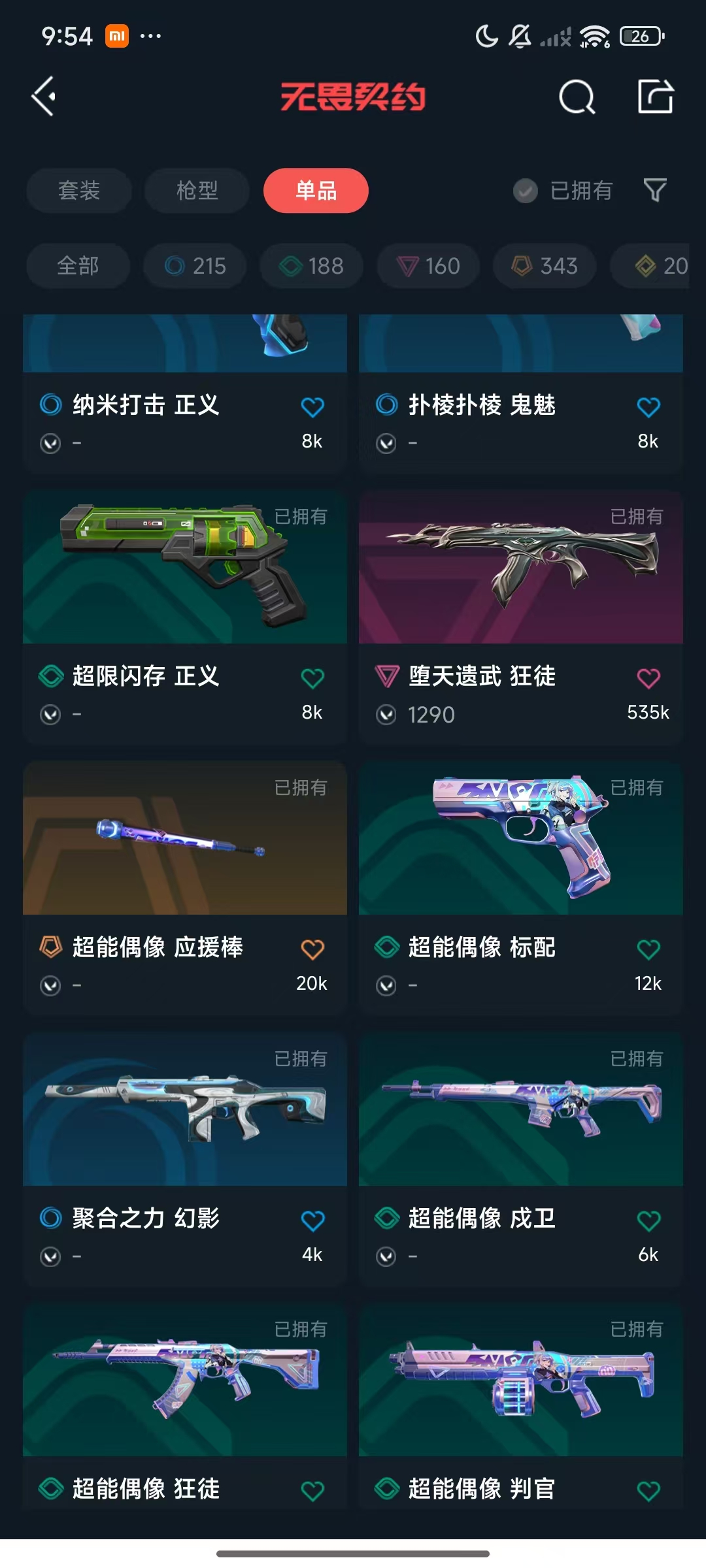Like the 聚合之力 幻影 skin
This screenshot has height=1568, width=706.
coord(312,1220)
